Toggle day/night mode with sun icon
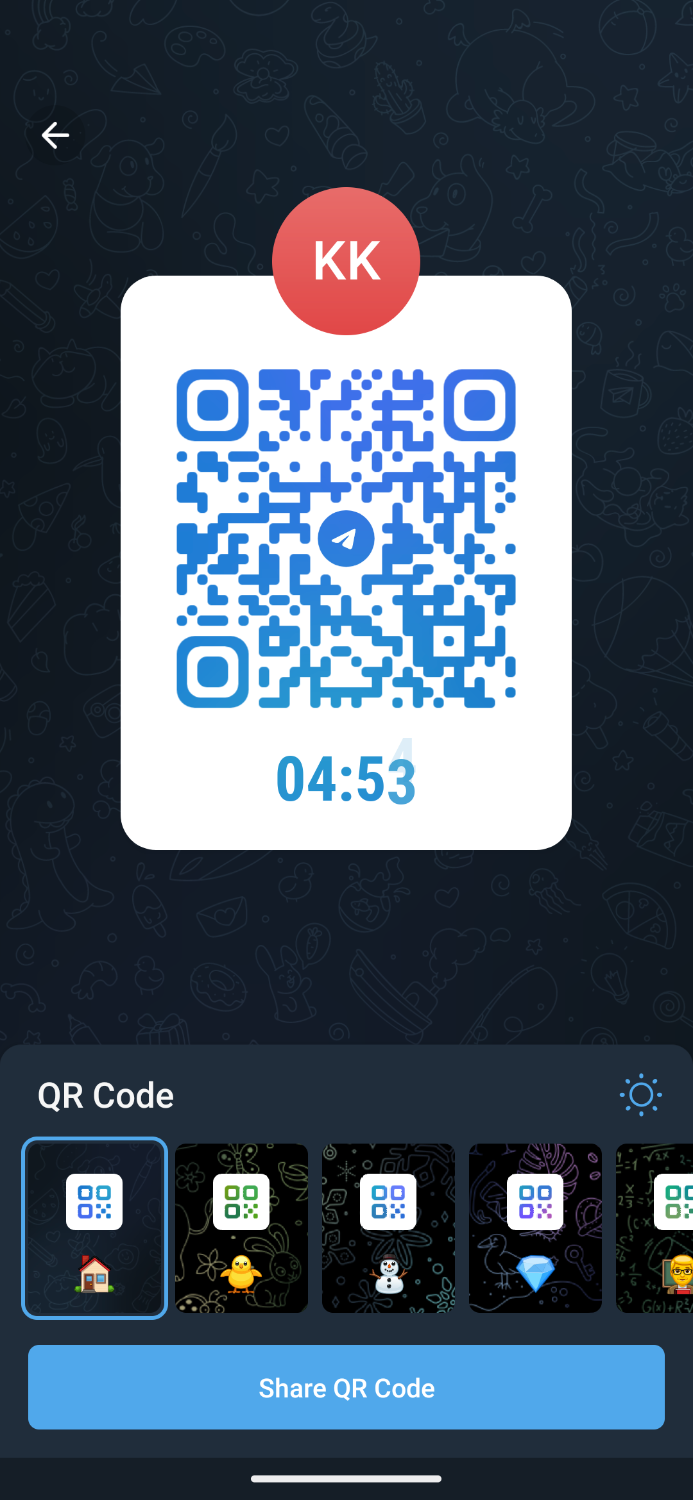 tap(640, 1095)
